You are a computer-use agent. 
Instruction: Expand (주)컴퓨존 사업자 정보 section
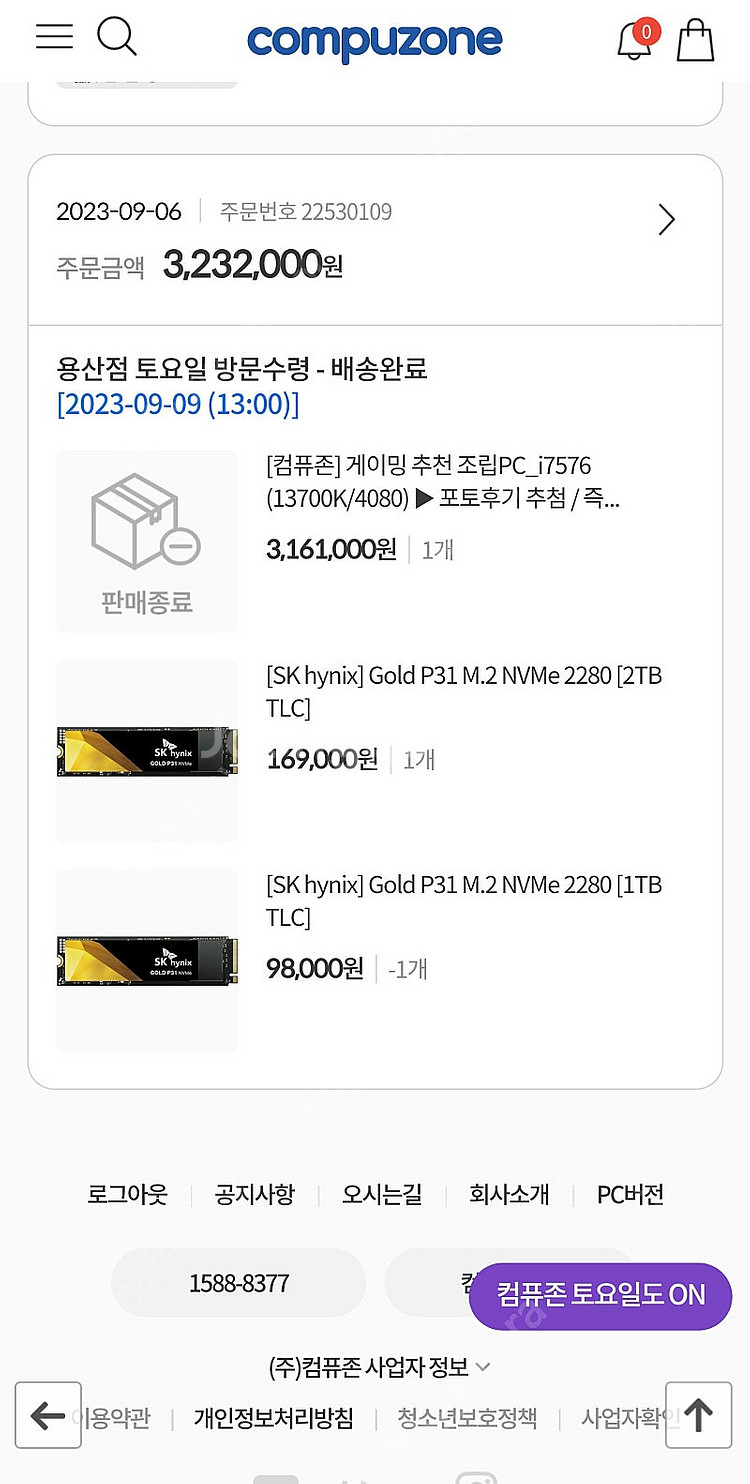click(374, 1366)
